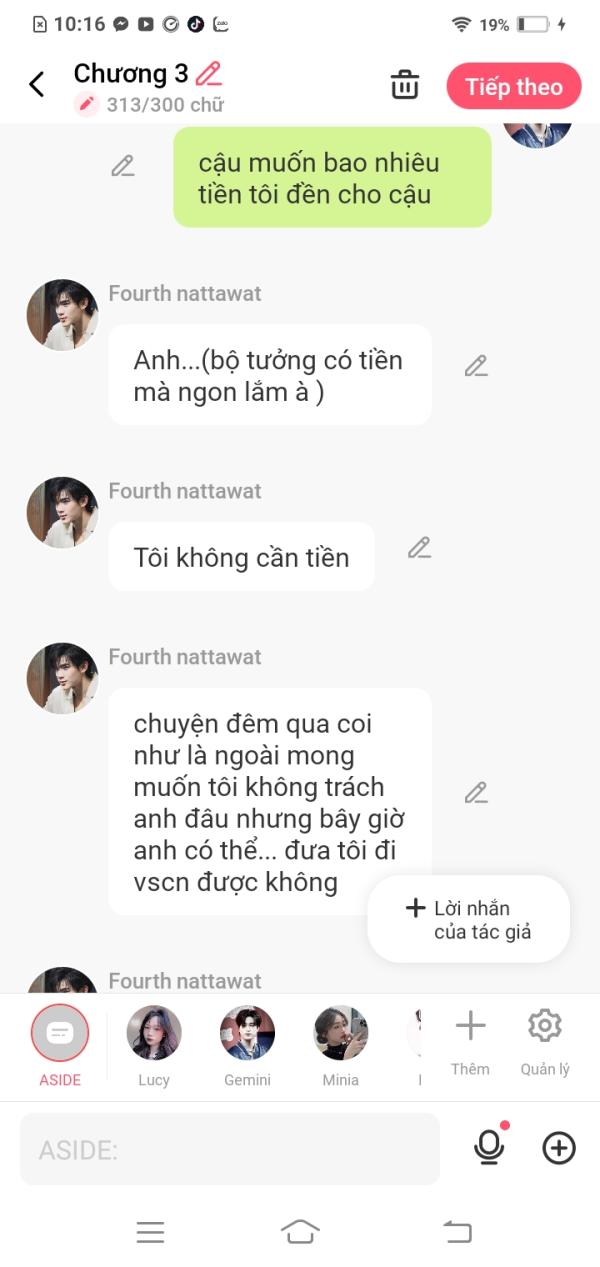Add Lời nhắn của tác giả
The height and width of the screenshot is (1267, 600).
click(468, 920)
